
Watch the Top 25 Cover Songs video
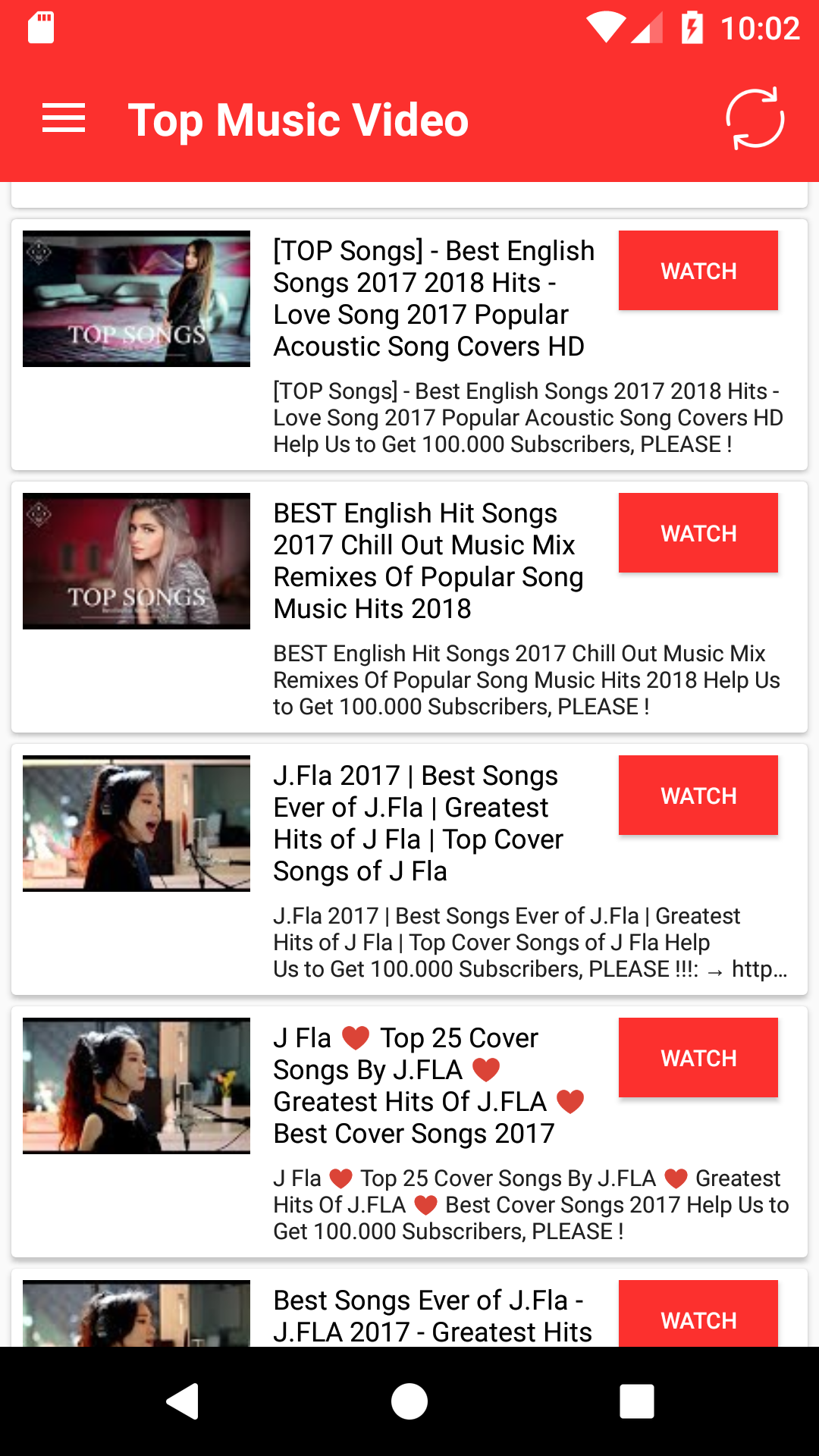(698, 1057)
